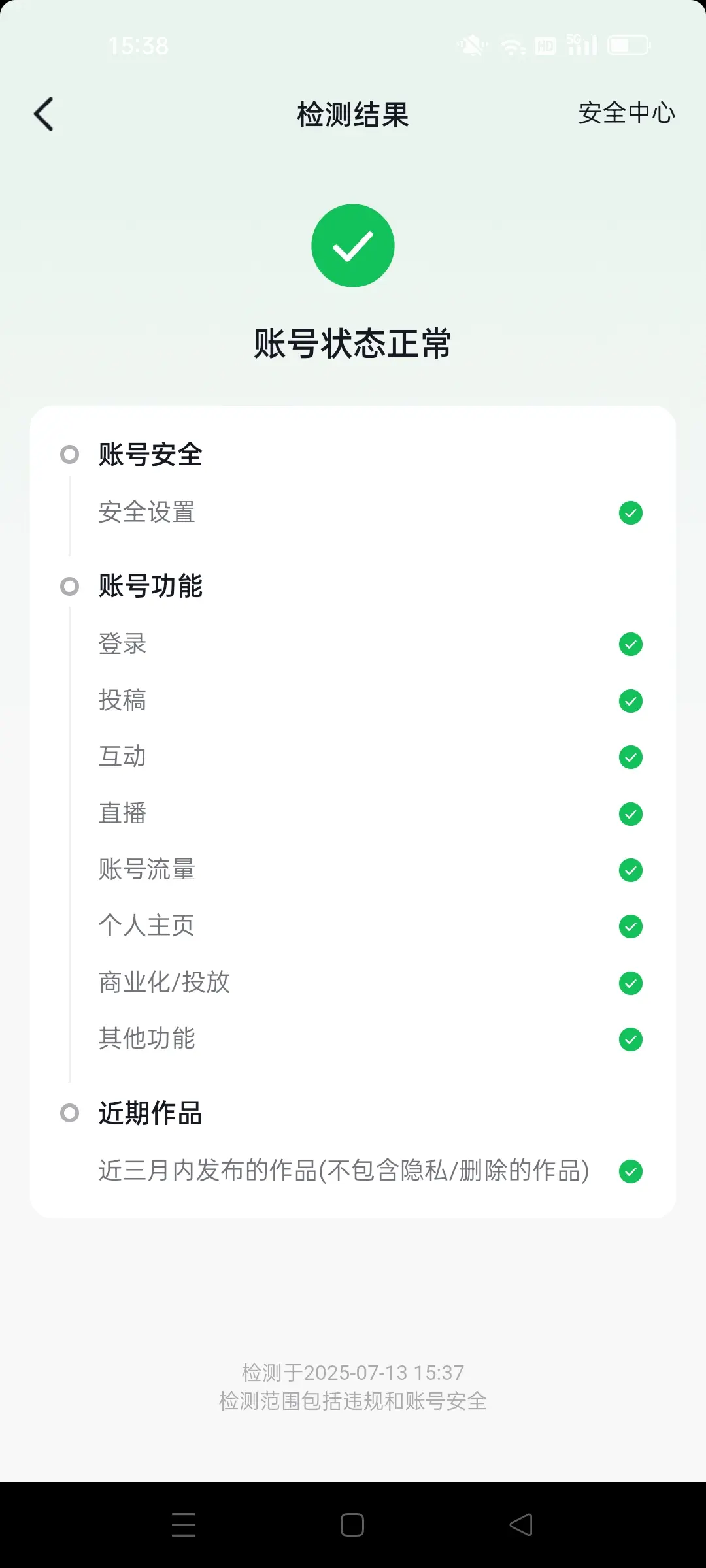Select the circle marker next to 账号安全
This screenshot has height=1568, width=706.
[69, 455]
